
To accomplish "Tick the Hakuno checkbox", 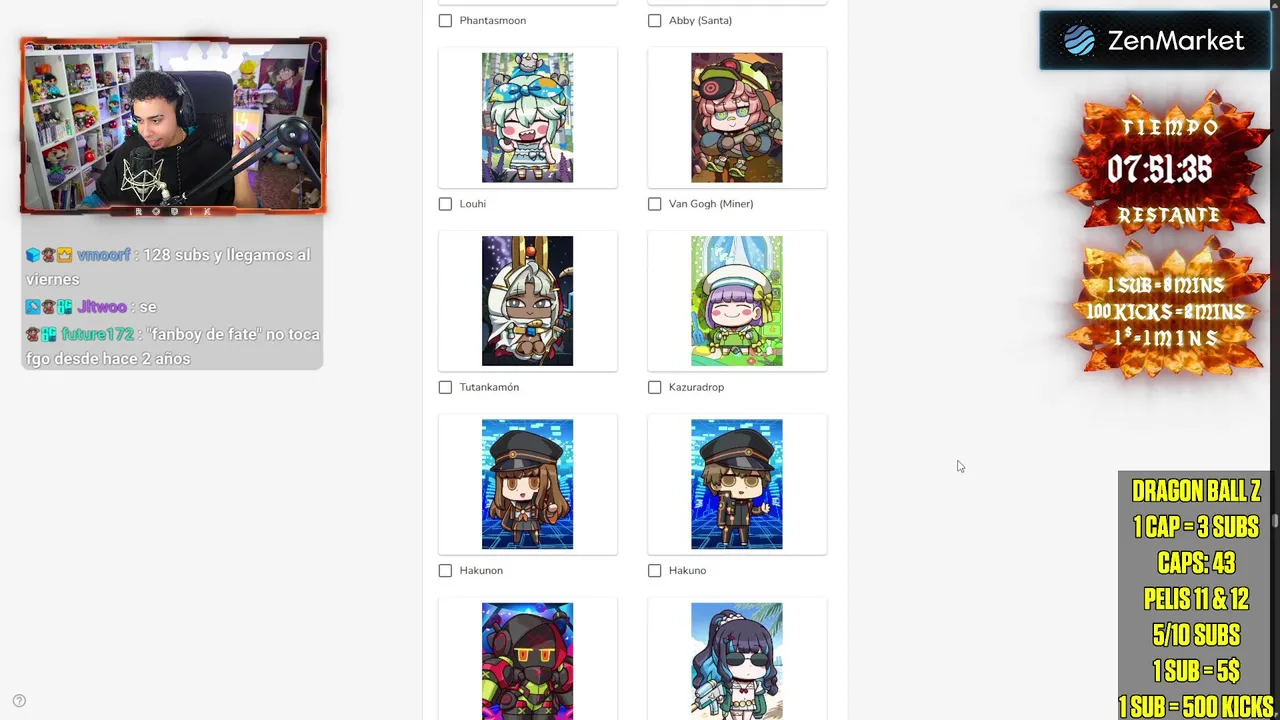I will (x=654, y=570).
